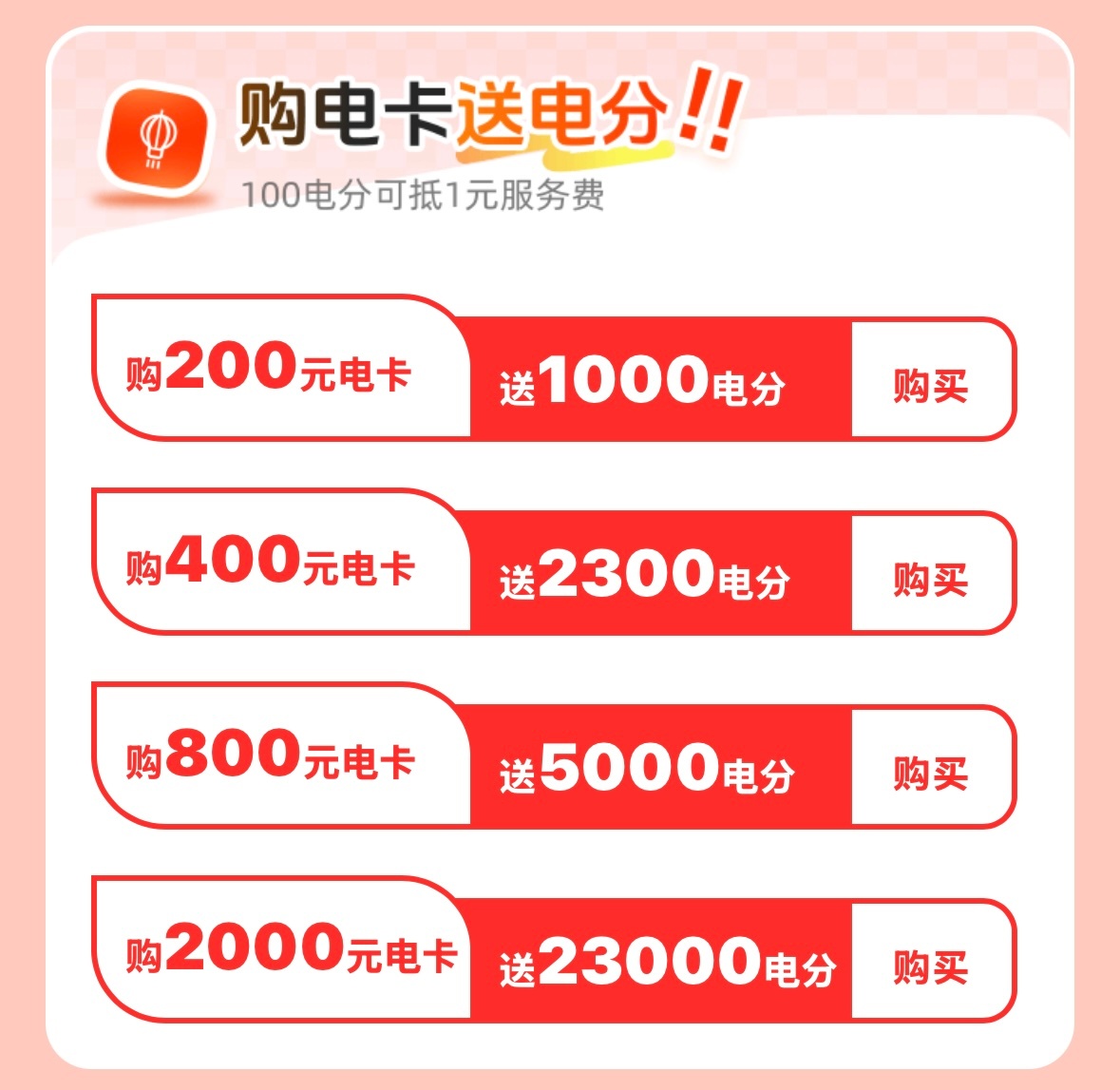Purchase the 400元 card with 2300电分
Image resolution: width=1120 pixels, height=1090 pixels.
[930, 579]
